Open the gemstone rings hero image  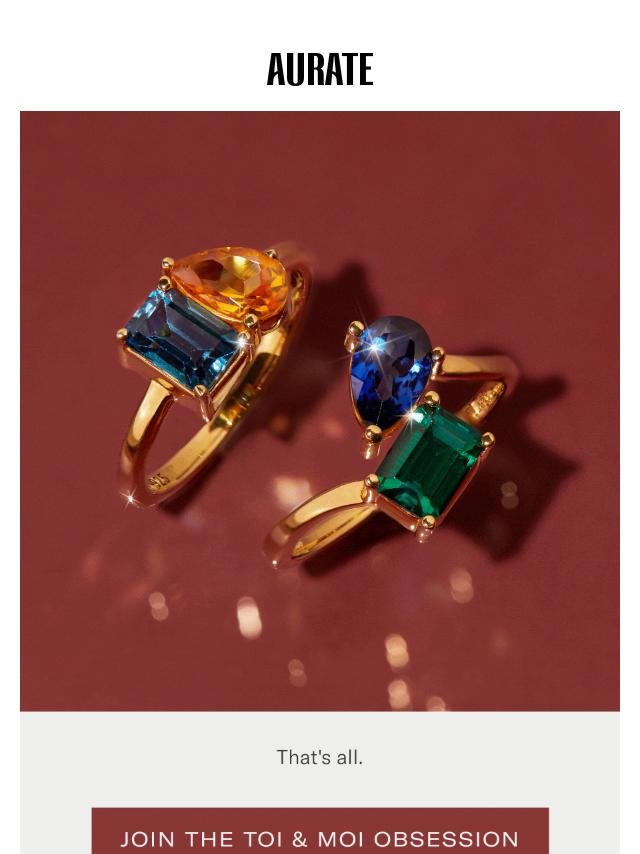pos(320,410)
